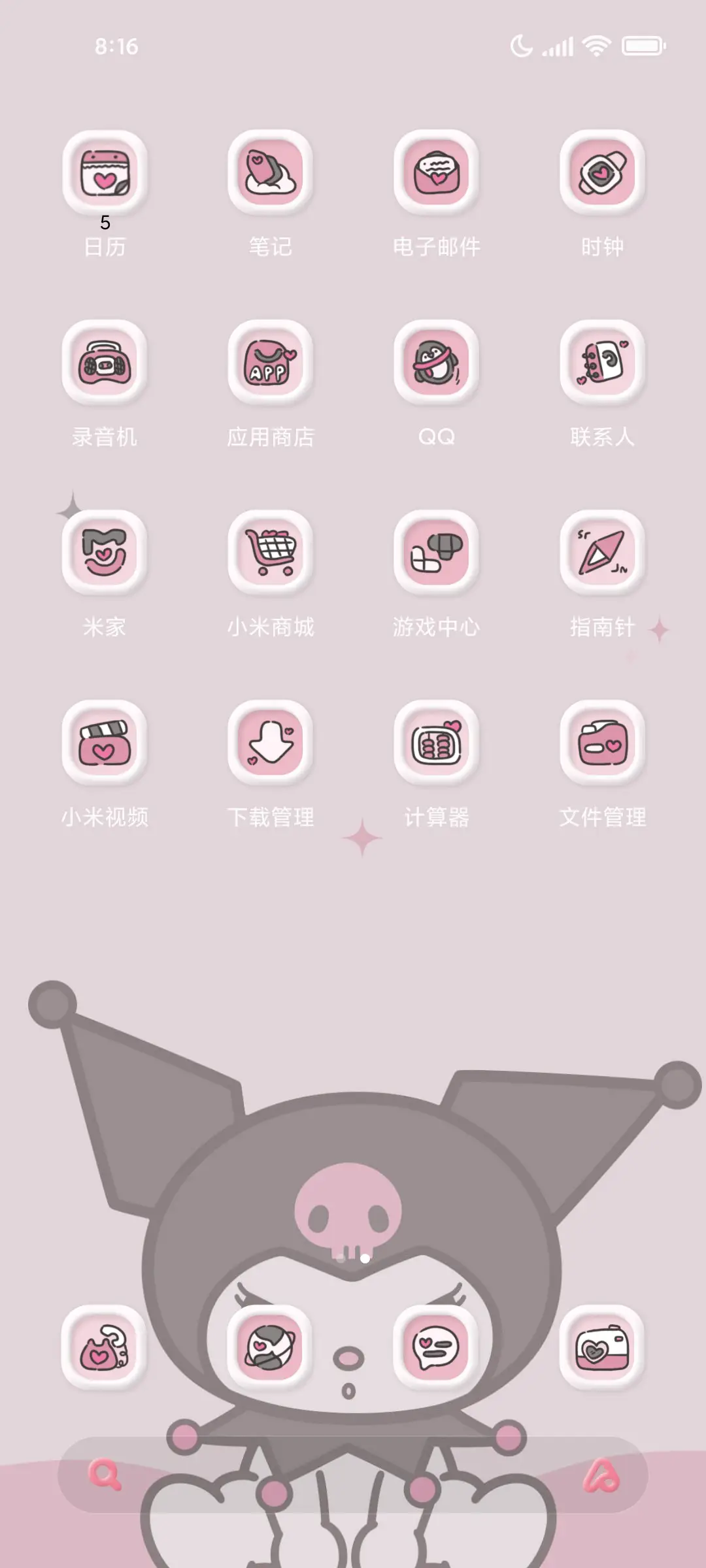Screen dimensions: 706x1568
Task: Launch the 笔记 notes app
Action: coord(270,172)
